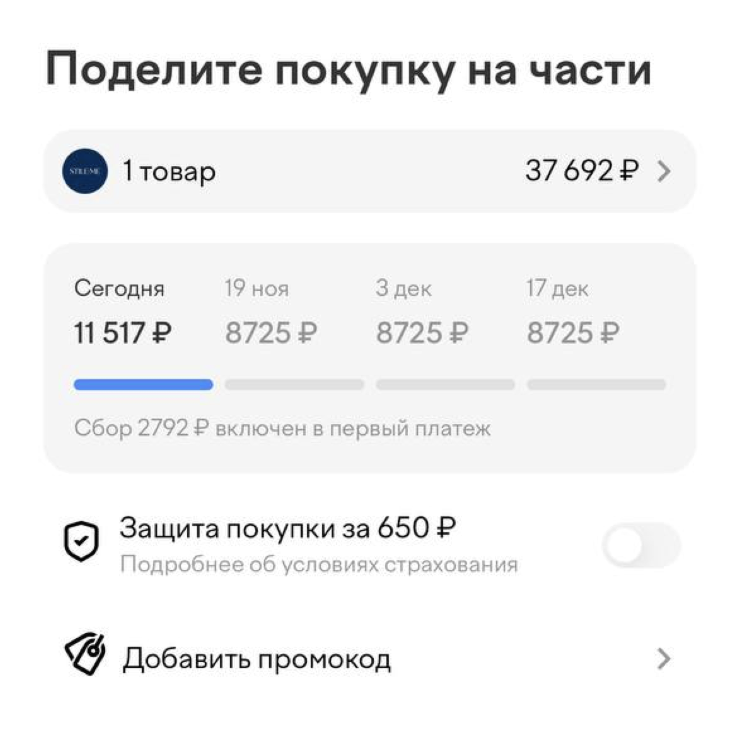Open the 1 товар order details row

tap(368, 171)
